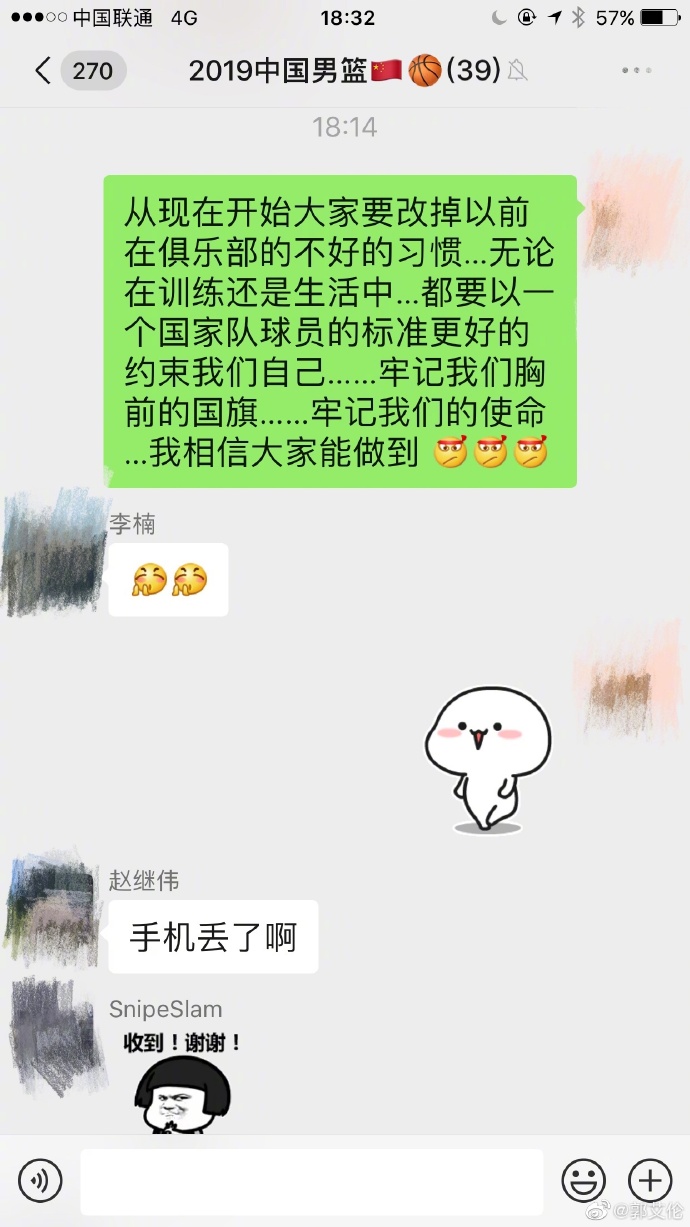Switch to voice message input
The image size is (690, 1227).
click(40, 1181)
